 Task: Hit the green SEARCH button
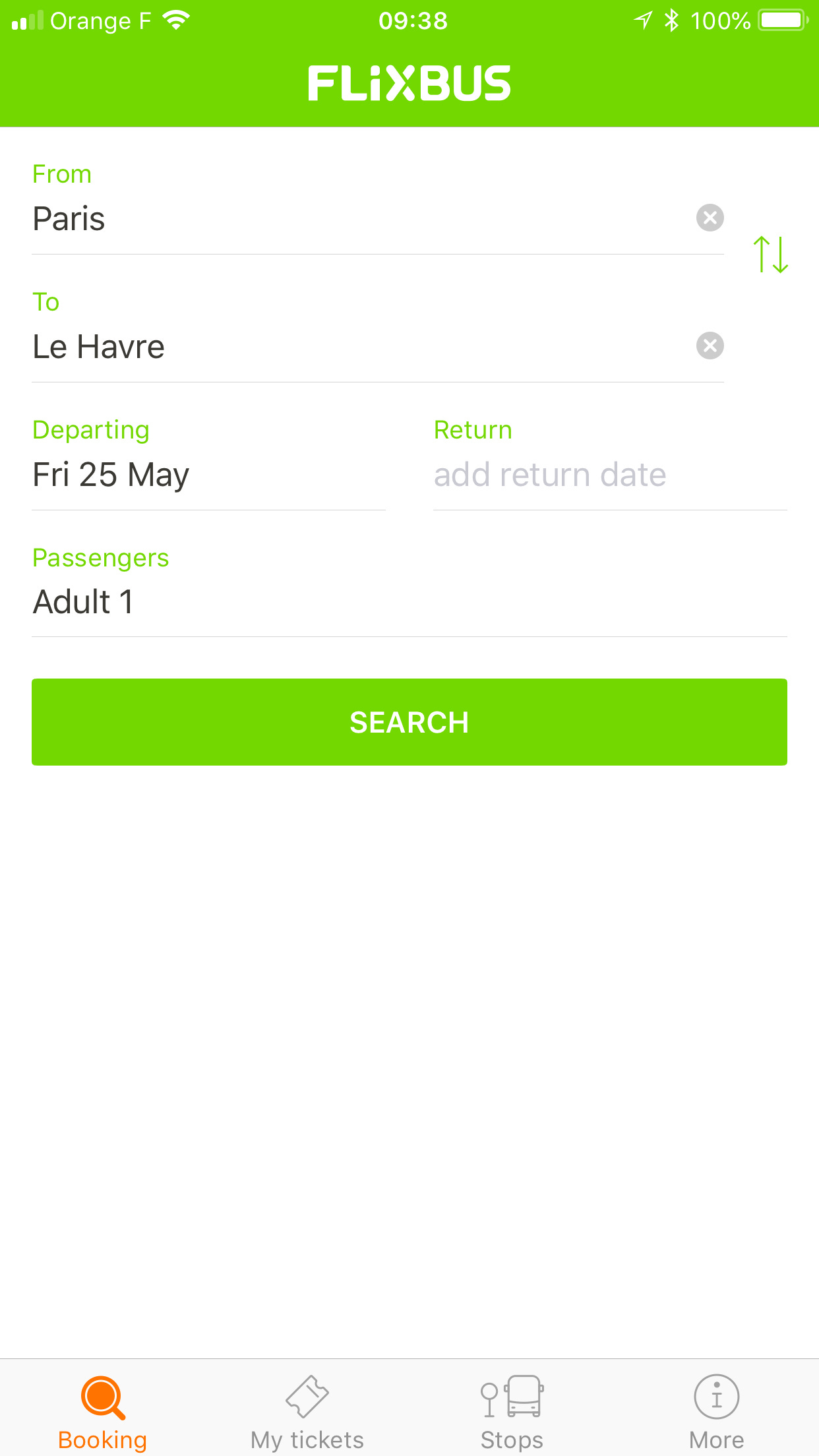[x=409, y=722]
